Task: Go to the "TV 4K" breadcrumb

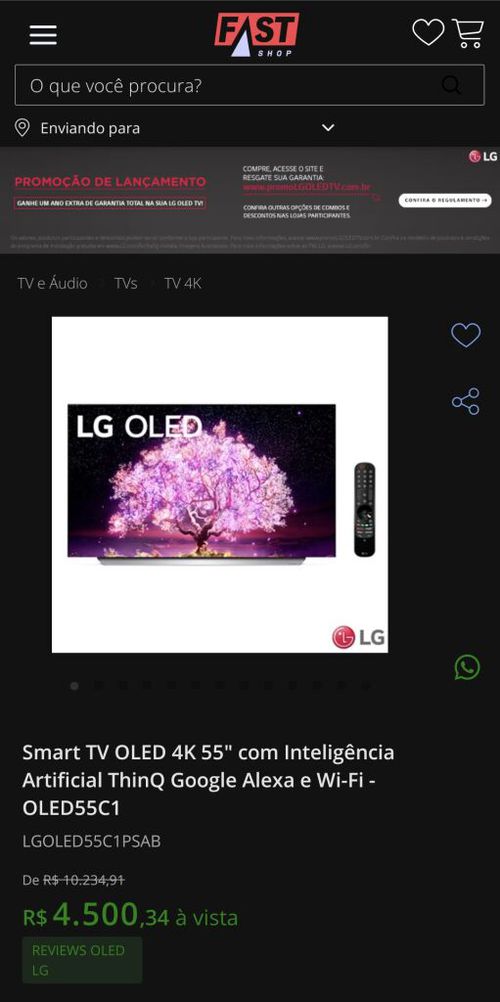Action: [x=183, y=284]
